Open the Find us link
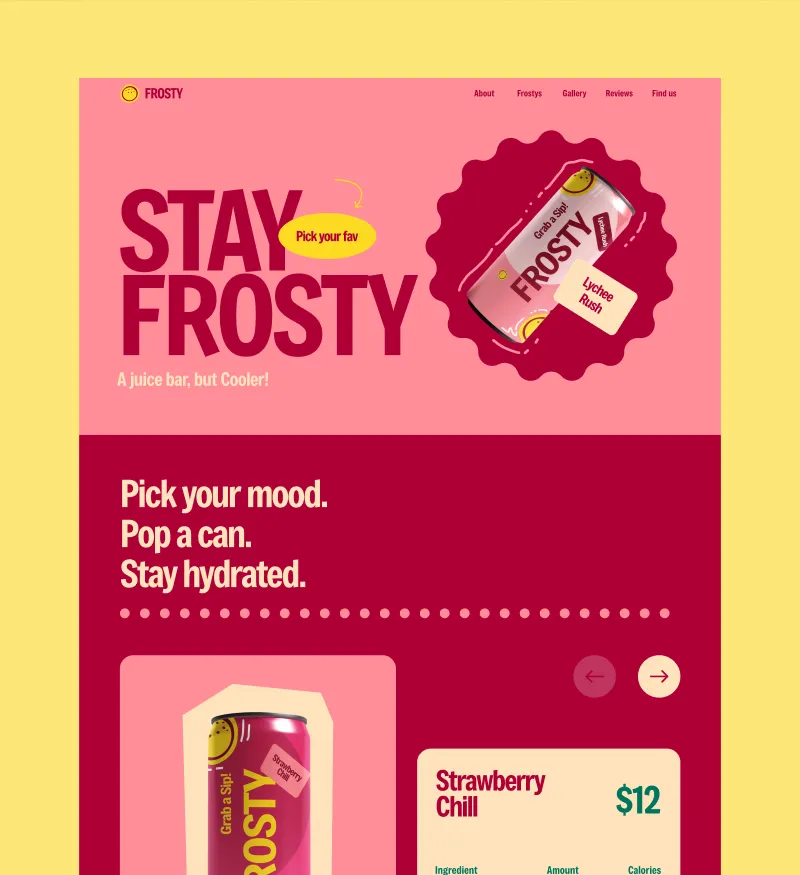The height and width of the screenshot is (875, 800). [x=664, y=94]
